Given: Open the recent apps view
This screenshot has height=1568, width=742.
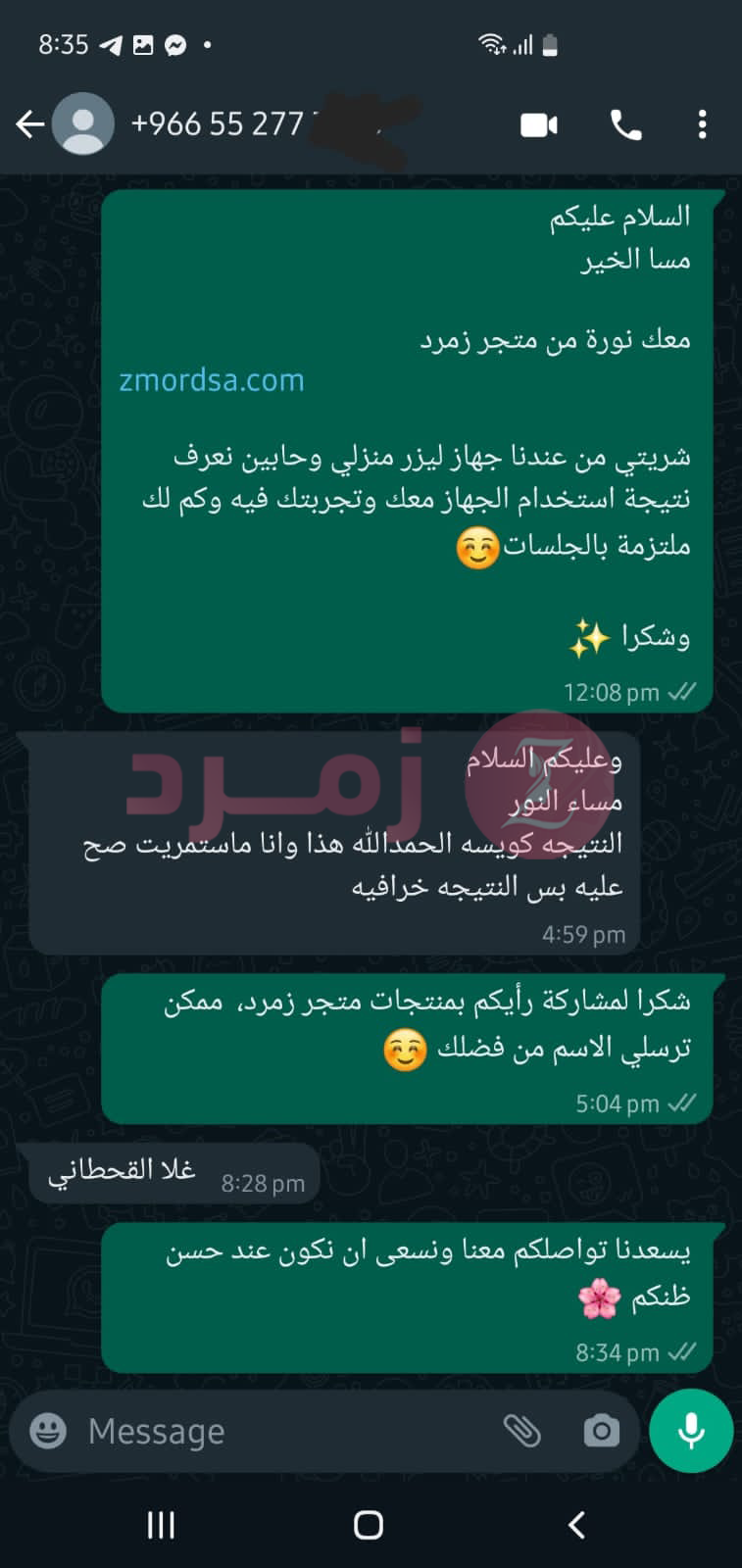Looking at the screenshot, I should pos(161,1525).
